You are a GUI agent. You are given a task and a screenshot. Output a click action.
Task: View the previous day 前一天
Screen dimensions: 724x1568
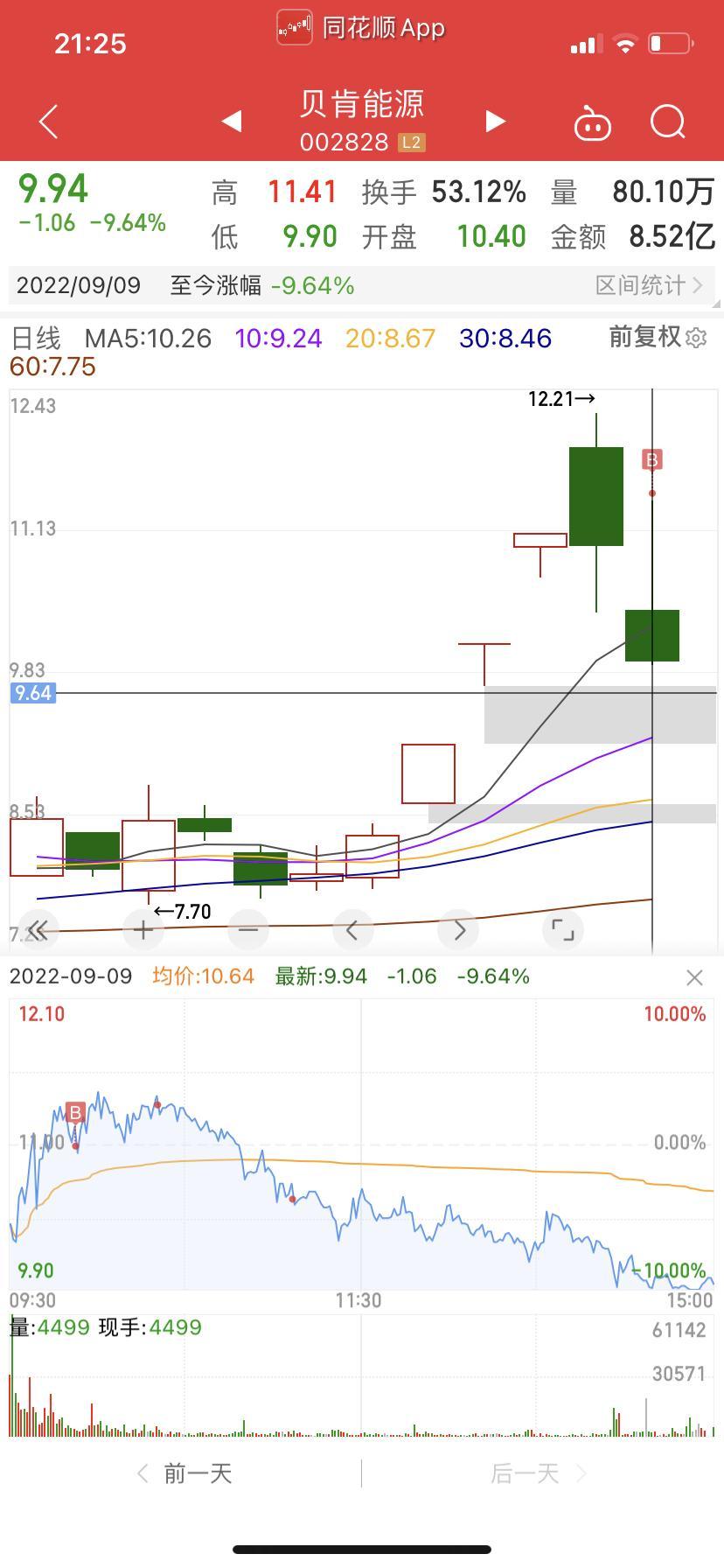(184, 1473)
